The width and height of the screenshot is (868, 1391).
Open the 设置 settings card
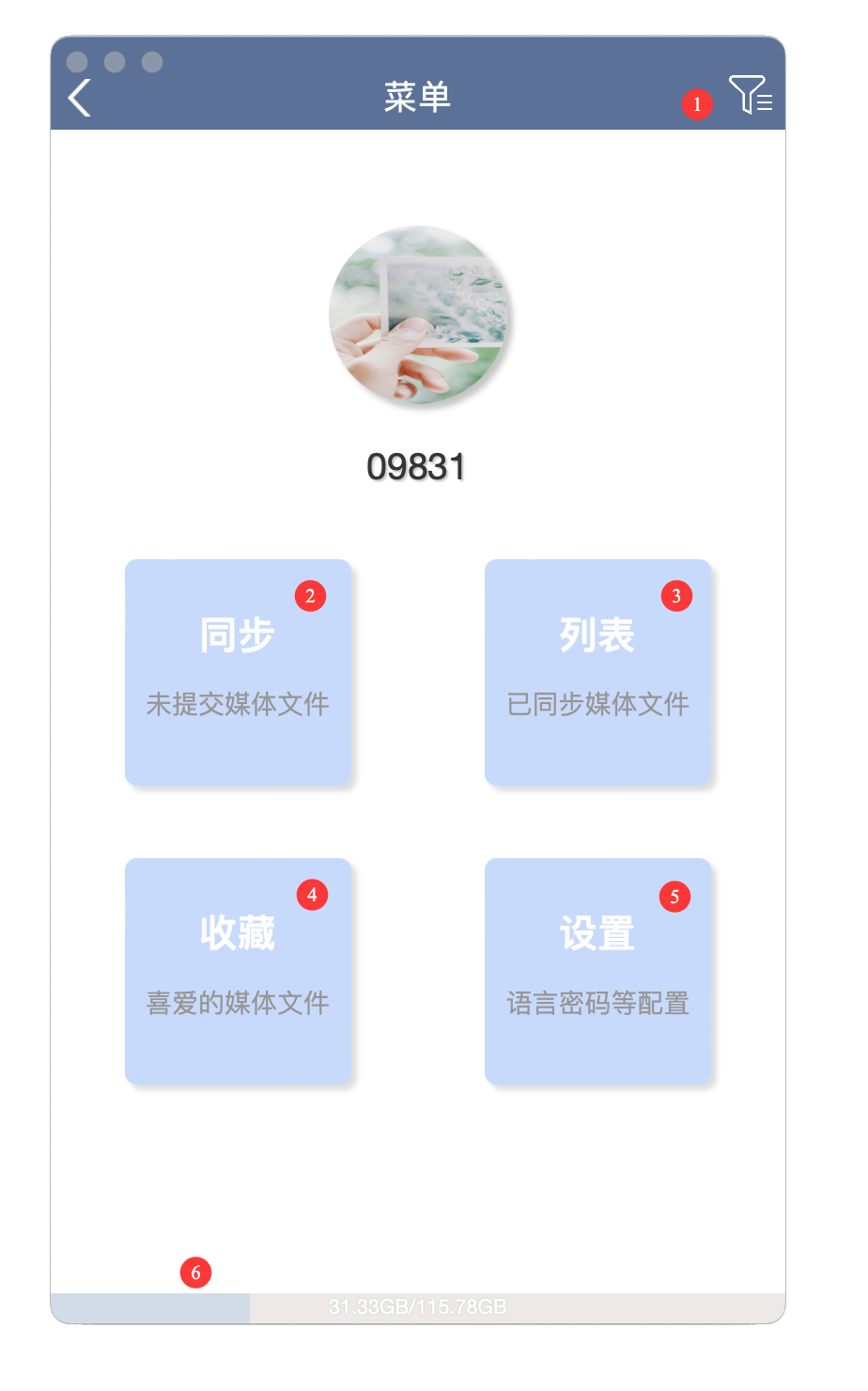(597, 971)
